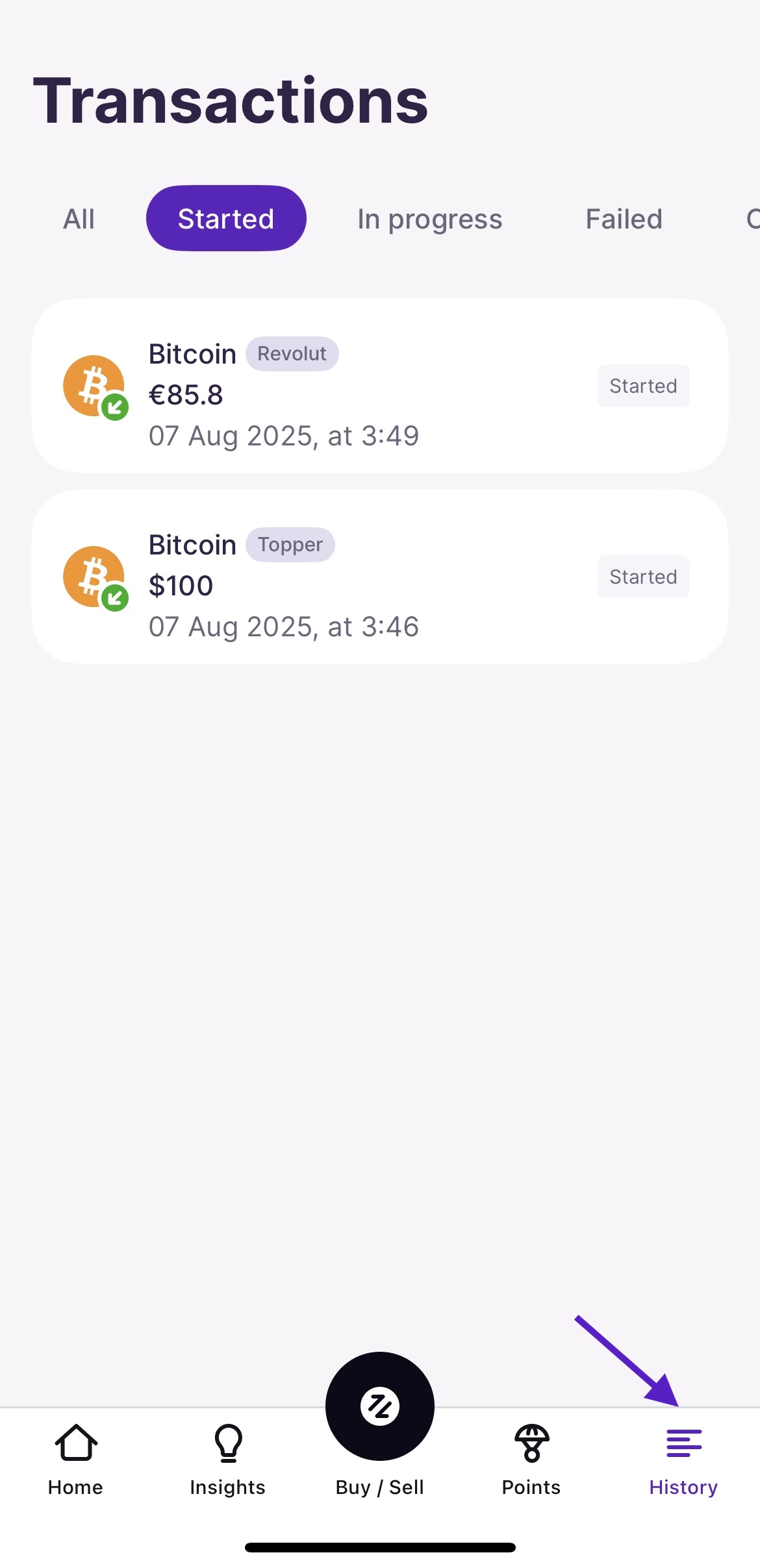Screen dimensions: 760x1568
Task: Open the Revolut Bitcoin €85.8 transaction
Action: [x=380, y=386]
